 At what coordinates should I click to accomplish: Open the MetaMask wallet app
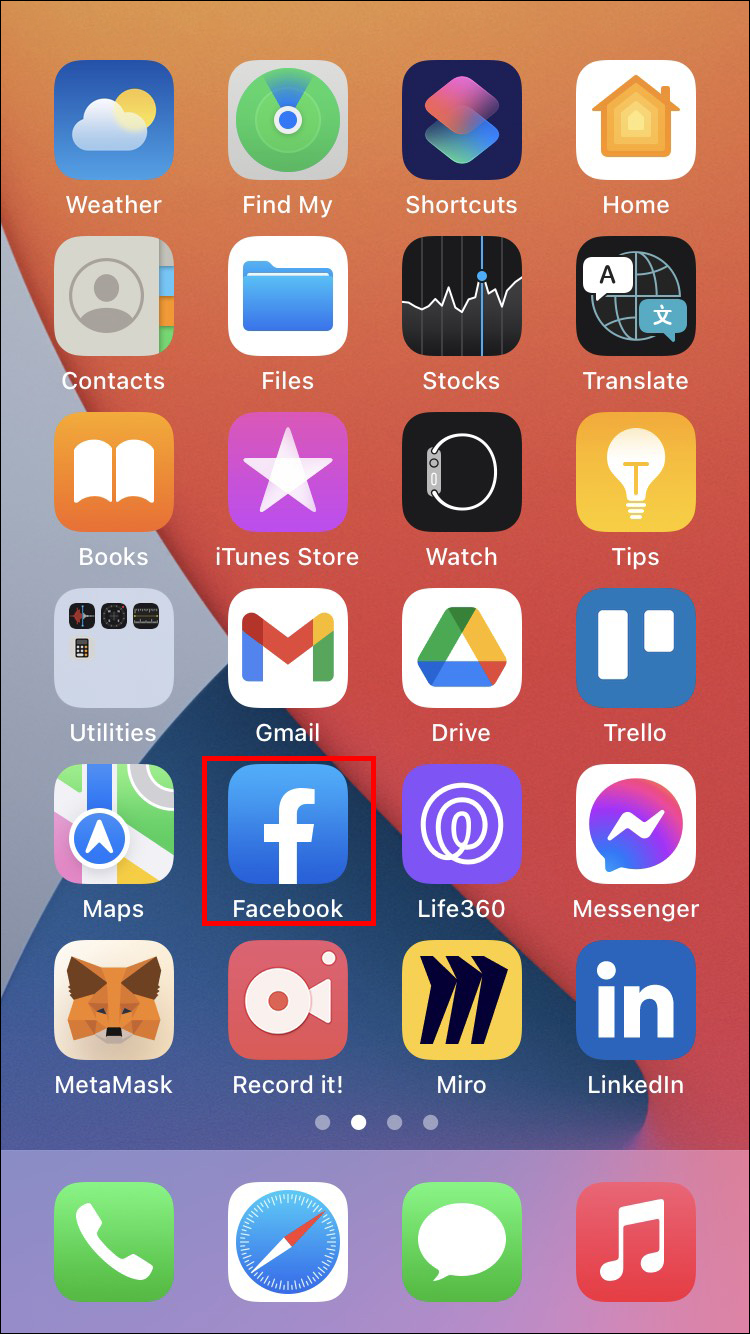pyautogui.click(x=114, y=1000)
